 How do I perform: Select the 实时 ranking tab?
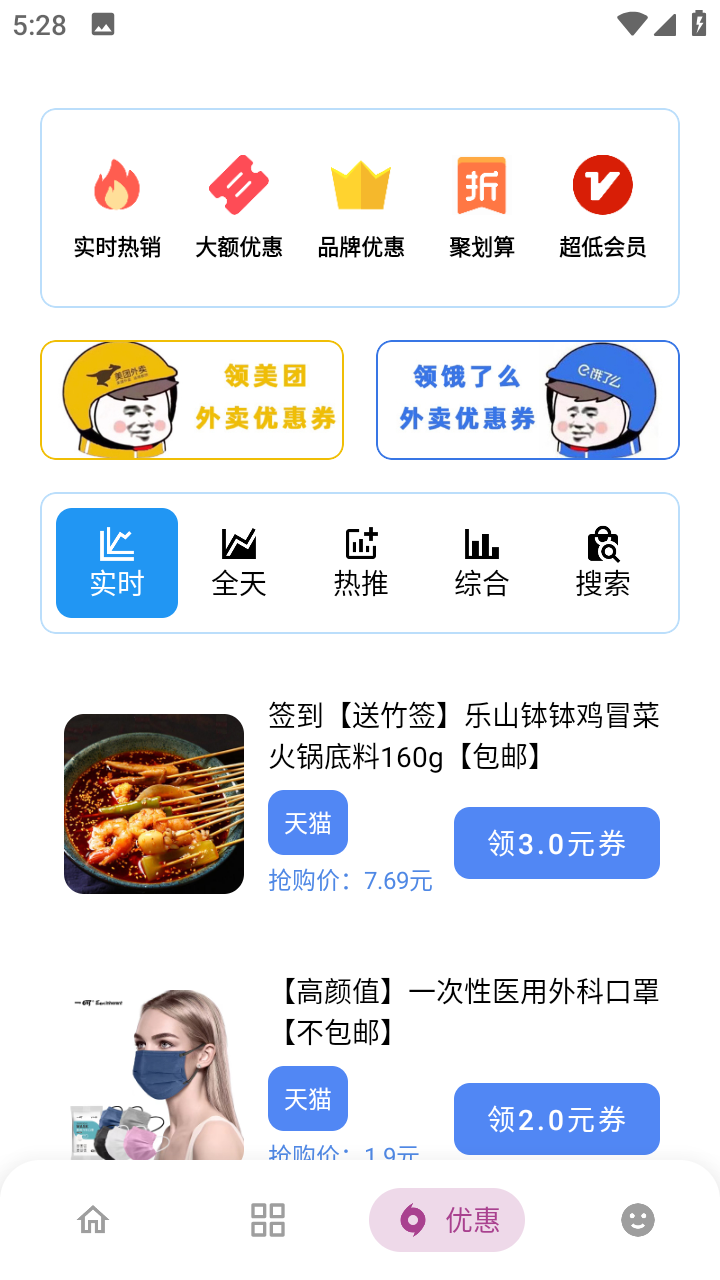(x=117, y=563)
